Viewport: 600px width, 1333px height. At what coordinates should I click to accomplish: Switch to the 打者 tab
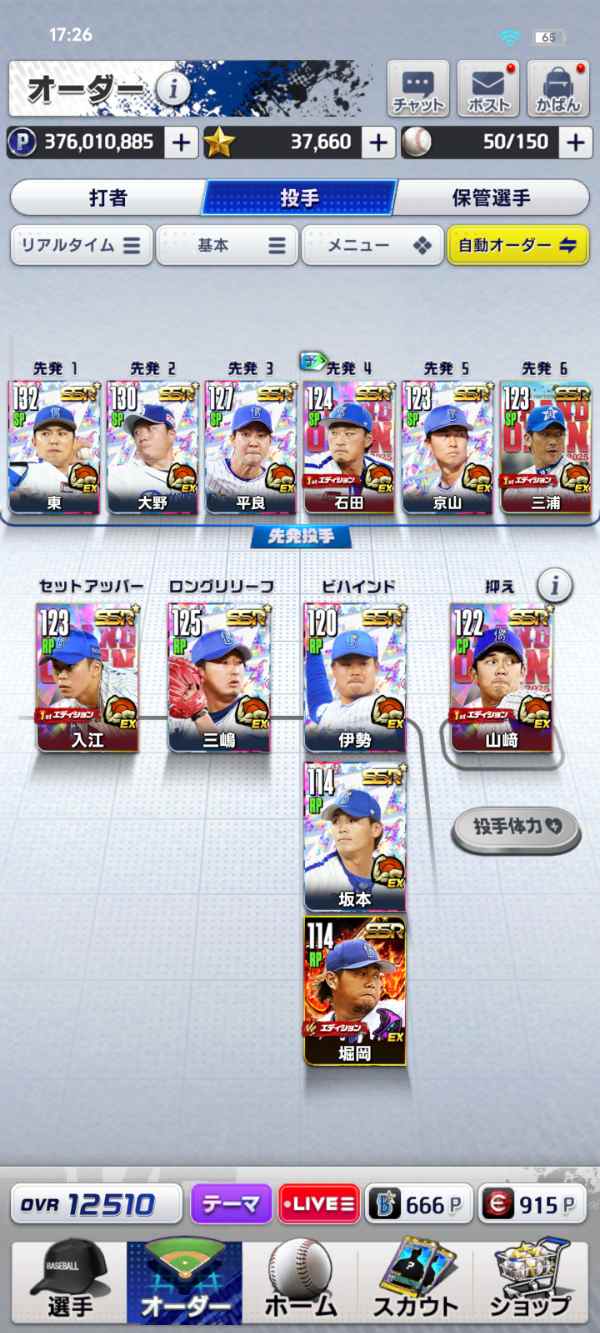pos(108,198)
